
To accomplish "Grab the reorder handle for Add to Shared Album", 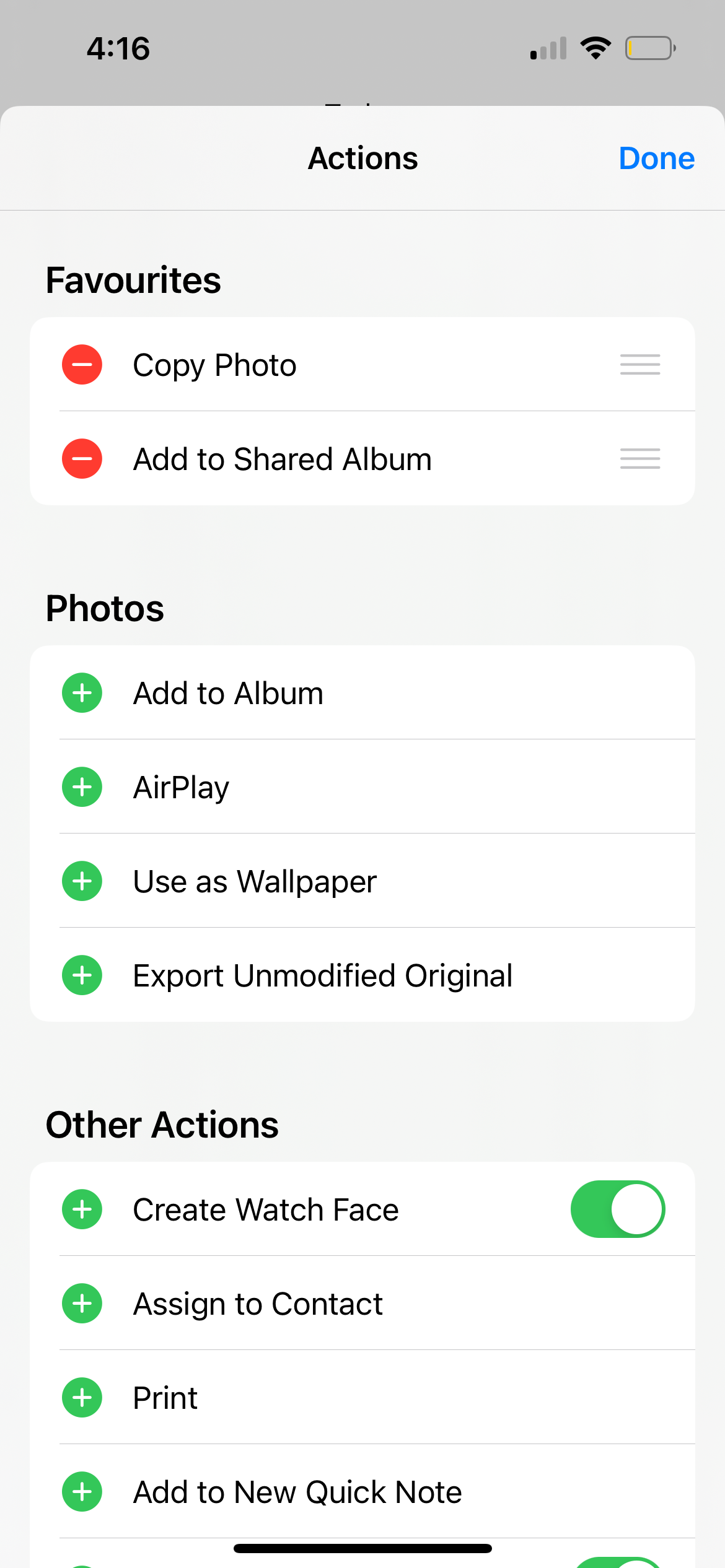I will [639, 459].
